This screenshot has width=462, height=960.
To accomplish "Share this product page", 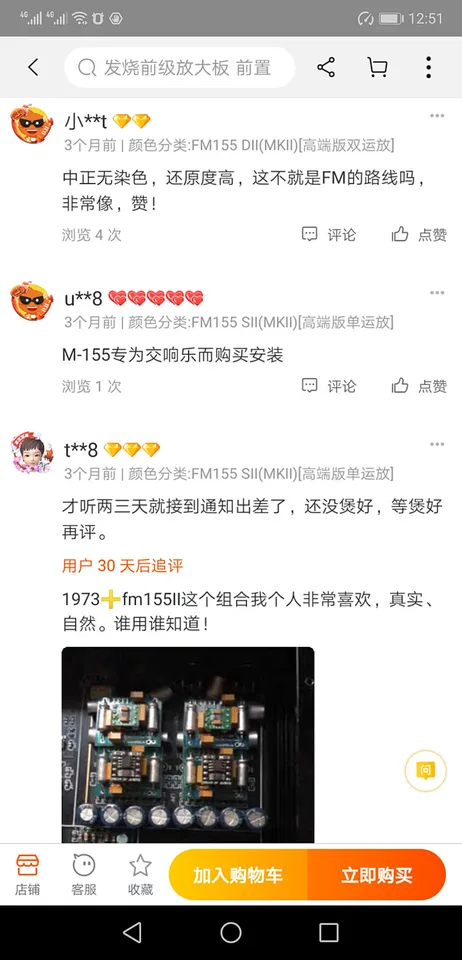I will pos(326,67).
